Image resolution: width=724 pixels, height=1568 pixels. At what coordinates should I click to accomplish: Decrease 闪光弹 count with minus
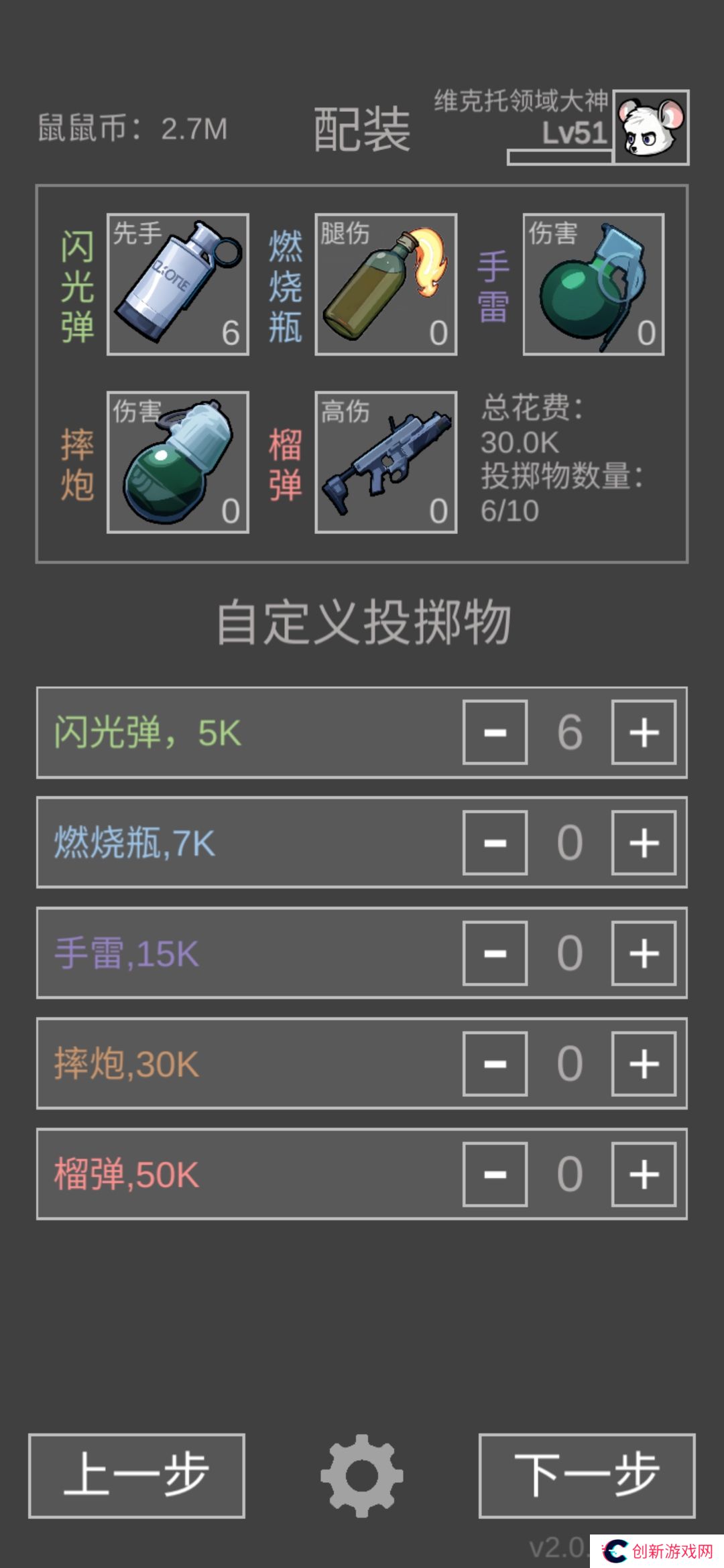coord(495,732)
